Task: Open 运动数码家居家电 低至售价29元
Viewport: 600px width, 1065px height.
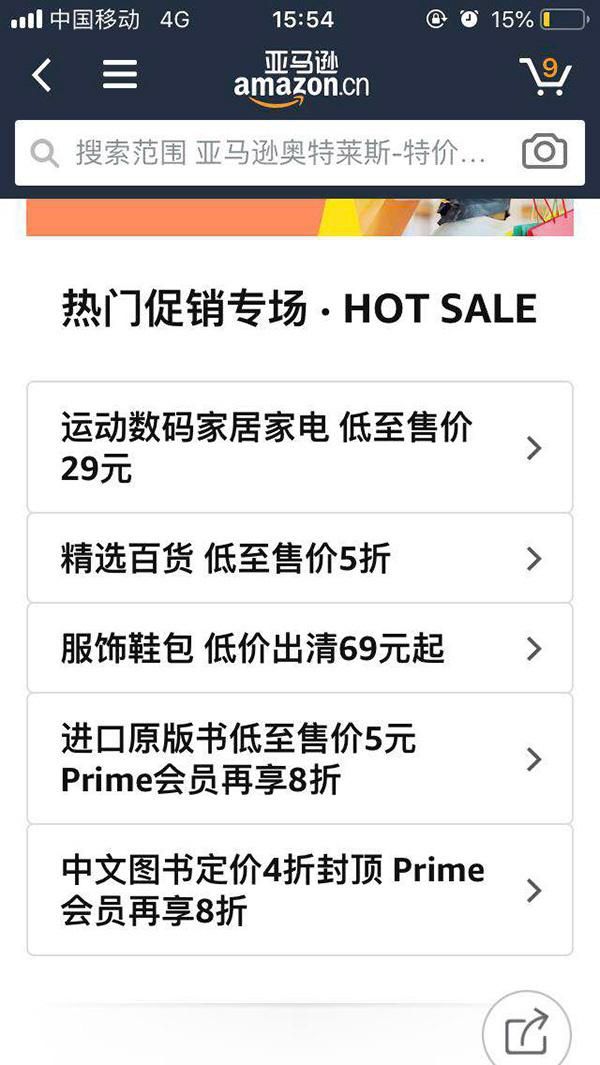Action: coord(299,447)
